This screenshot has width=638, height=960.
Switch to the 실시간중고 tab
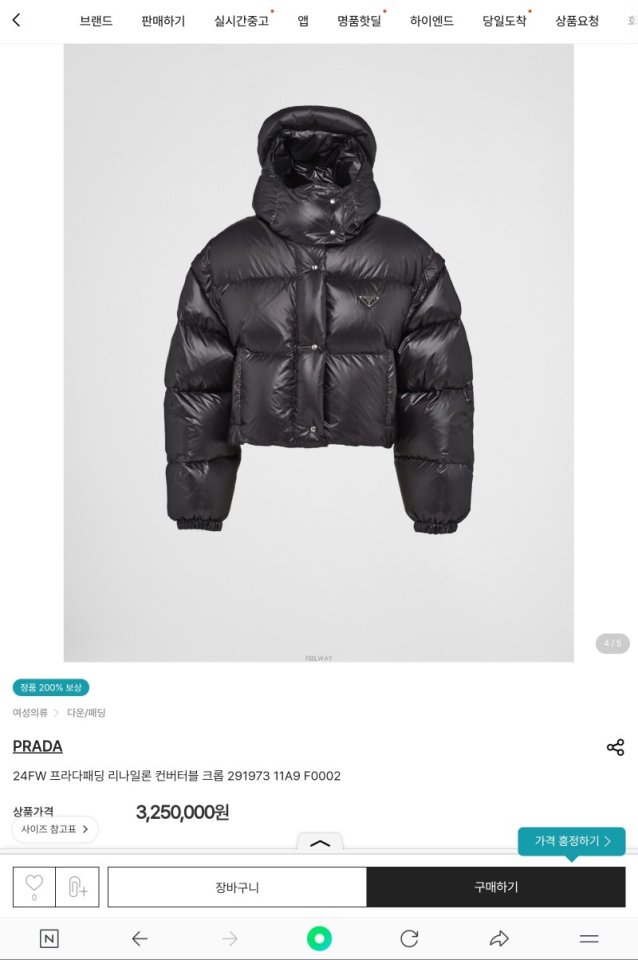tap(241, 21)
